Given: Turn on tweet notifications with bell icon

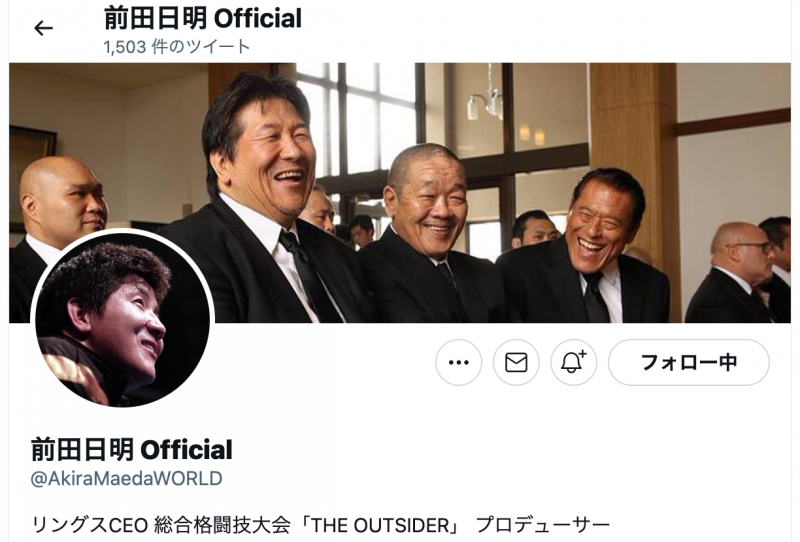Looking at the screenshot, I should (573, 363).
